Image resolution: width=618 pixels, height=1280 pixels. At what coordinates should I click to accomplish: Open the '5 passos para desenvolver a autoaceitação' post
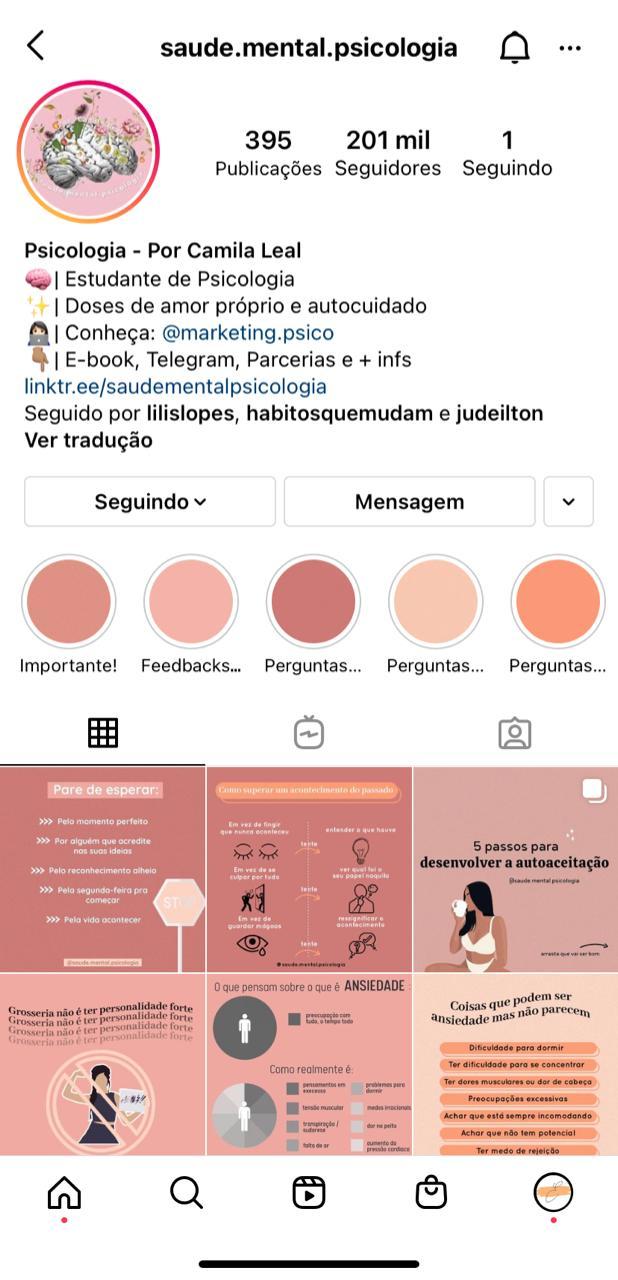515,868
